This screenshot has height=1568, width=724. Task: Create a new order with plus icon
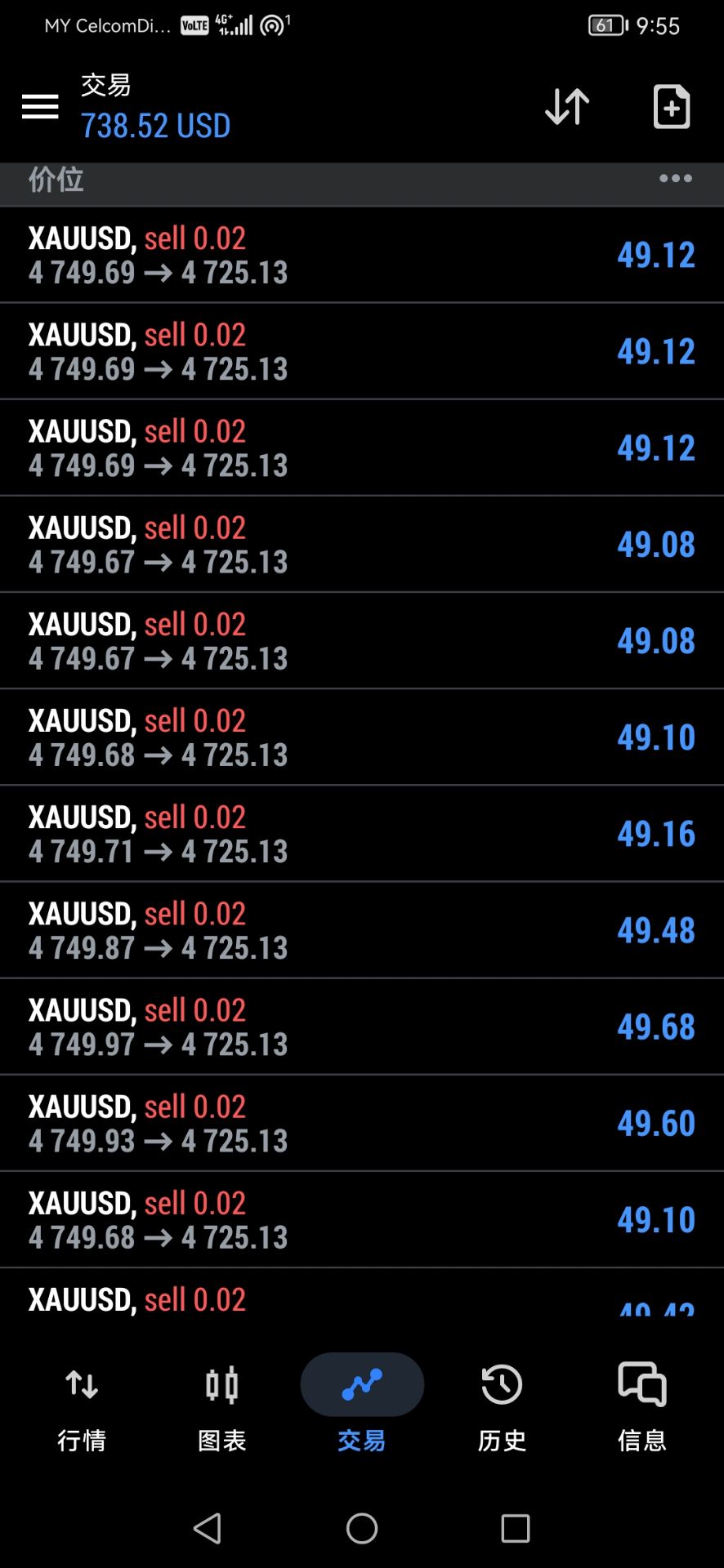tap(672, 106)
